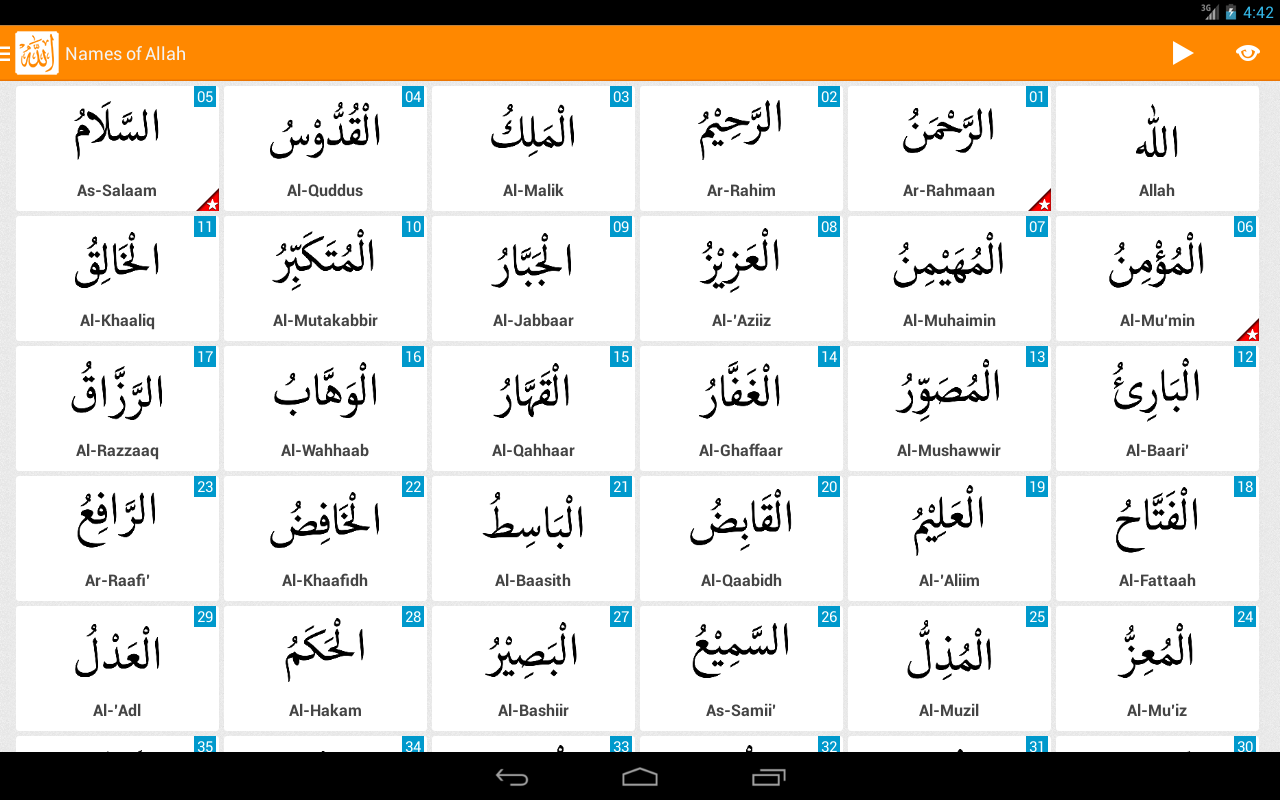Viewport: 1280px width, 800px height.
Task: View the Al-'Aziiz card
Action: 741,278
